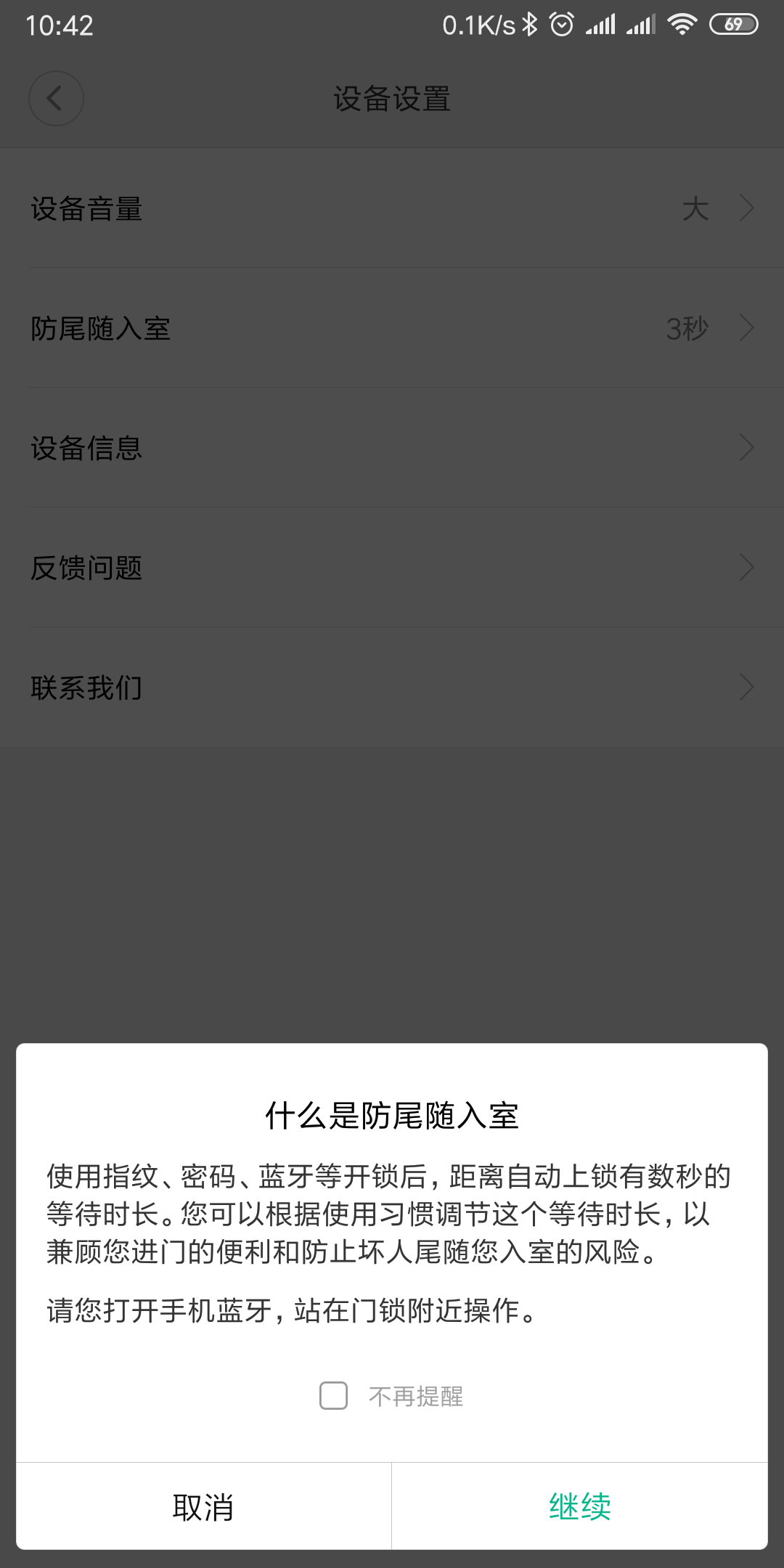Check the 不再提醒 checkbox
The height and width of the screenshot is (1568, 784).
pyautogui.click(x=334, y=1396)
